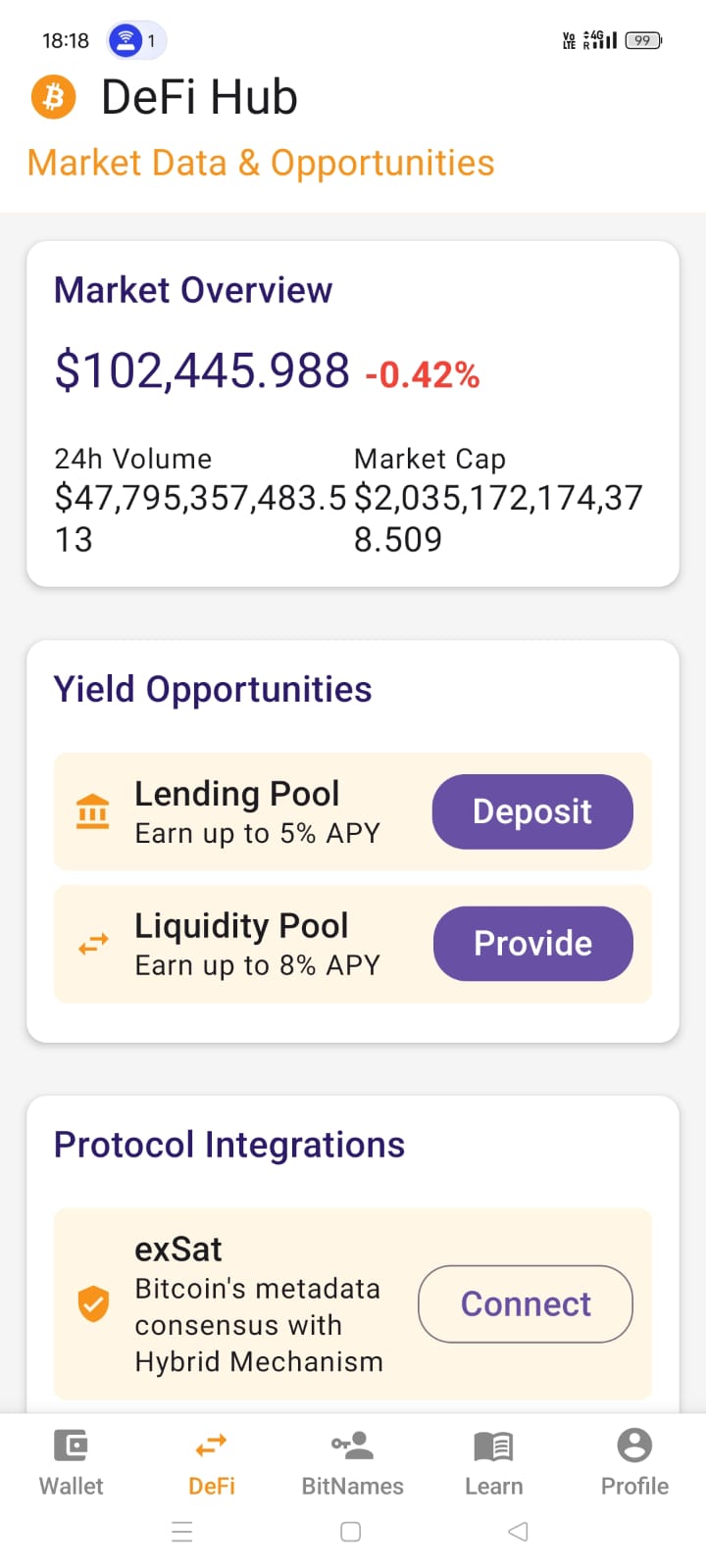Screen dimensions: 706x1568
Task: Select the DeFi tab
Action: coord(212,1462)
